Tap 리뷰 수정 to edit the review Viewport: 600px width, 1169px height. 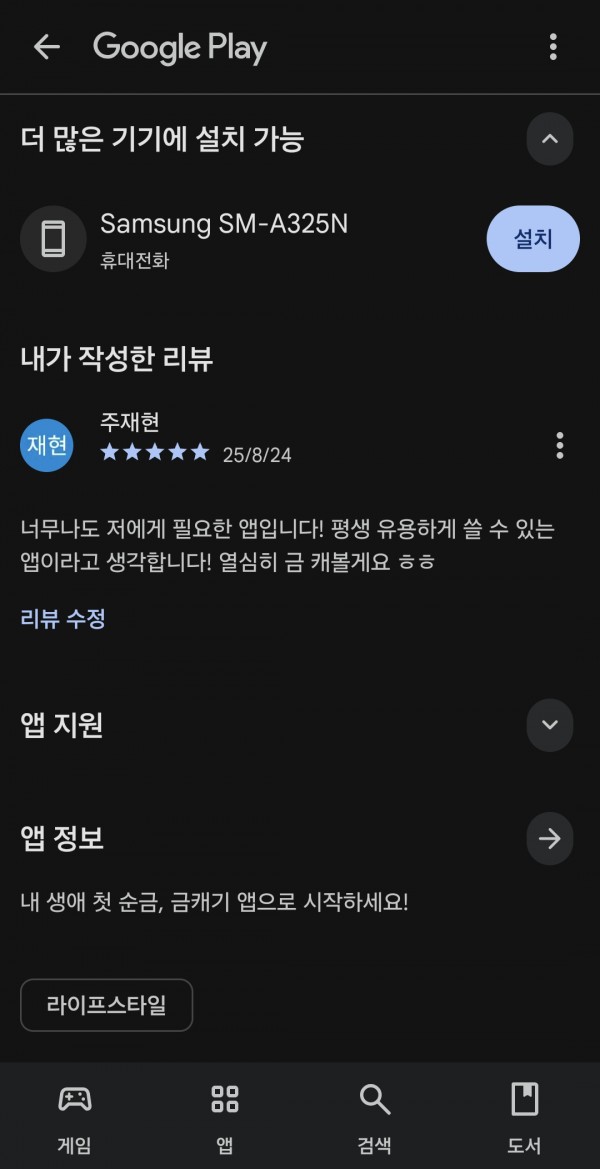(x=63, y=618)
